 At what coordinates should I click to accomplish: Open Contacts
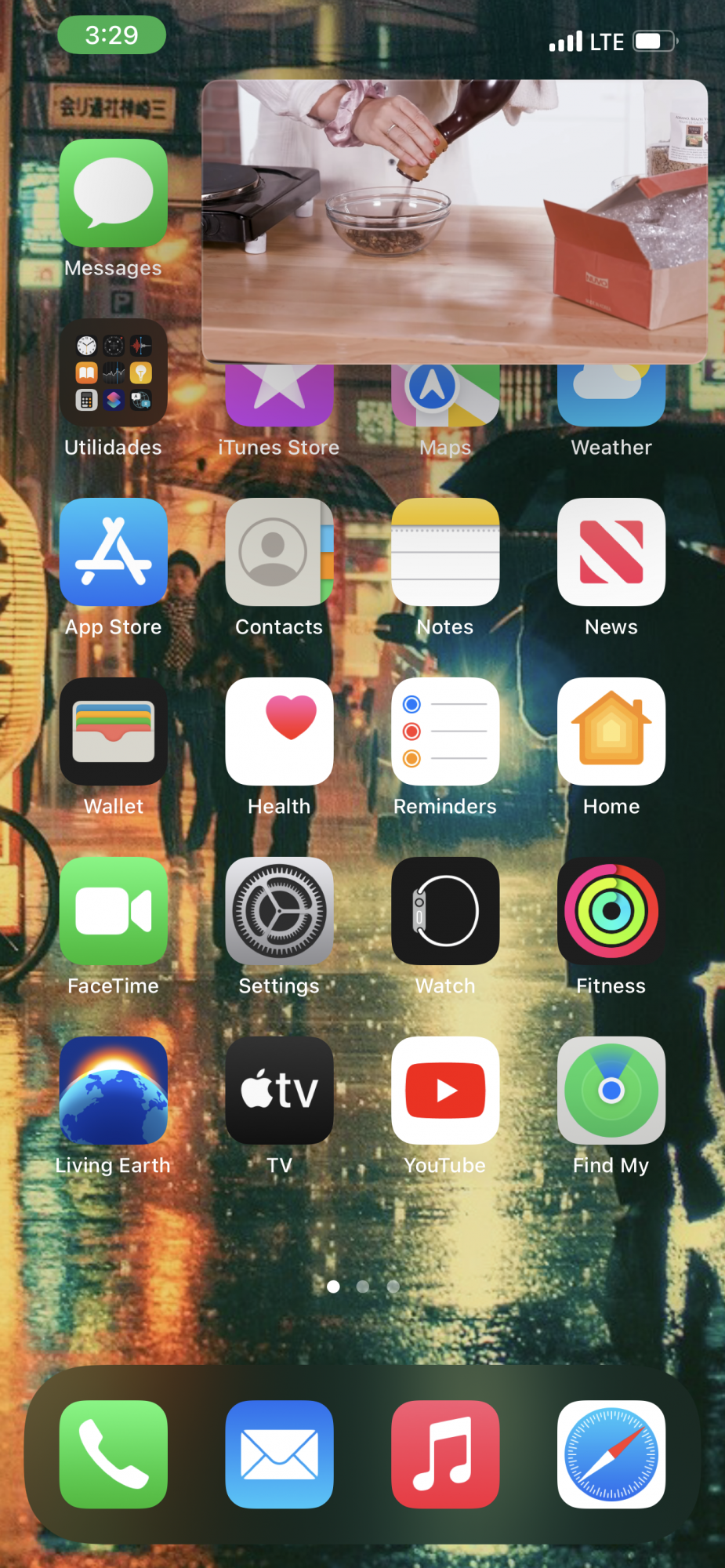(279, 552)
